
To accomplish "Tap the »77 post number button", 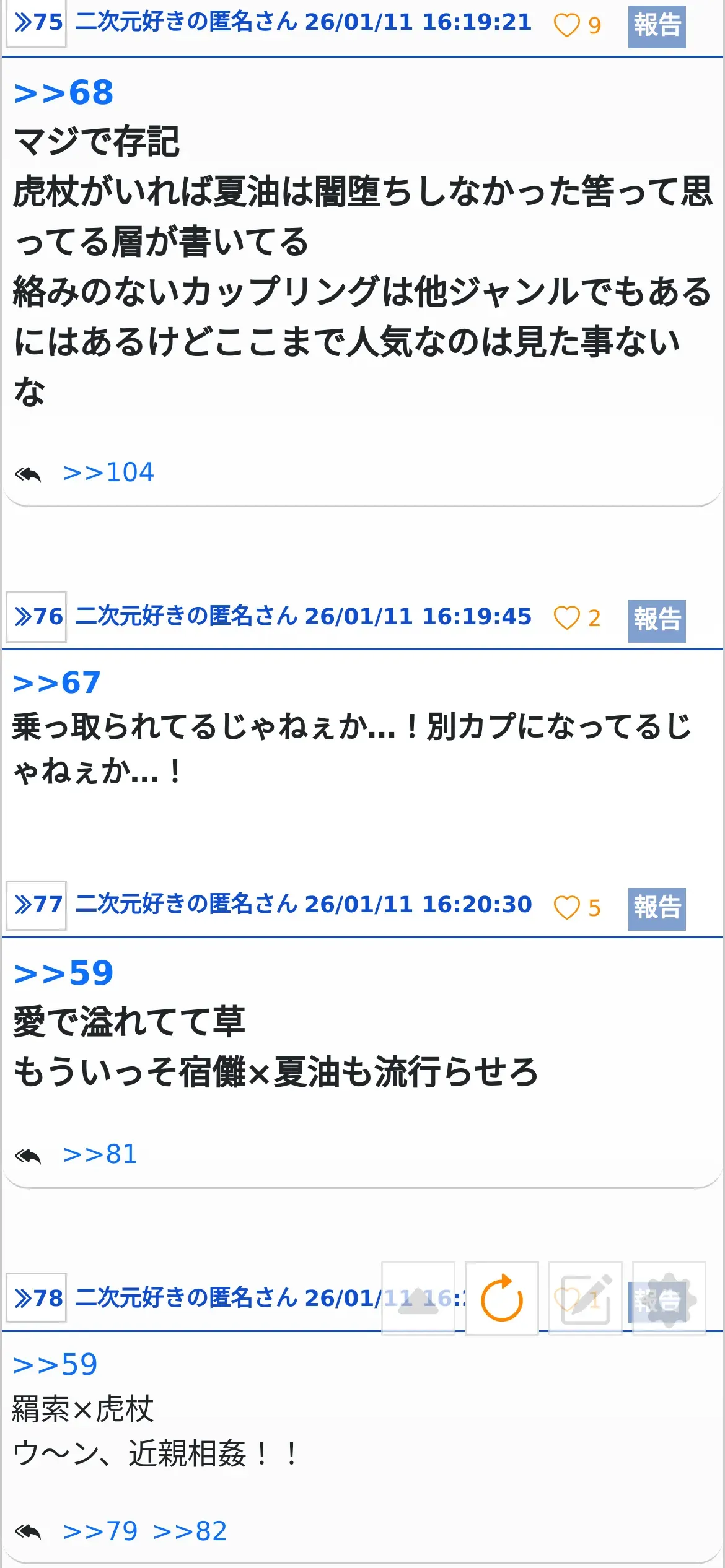I will pos(36,904).
